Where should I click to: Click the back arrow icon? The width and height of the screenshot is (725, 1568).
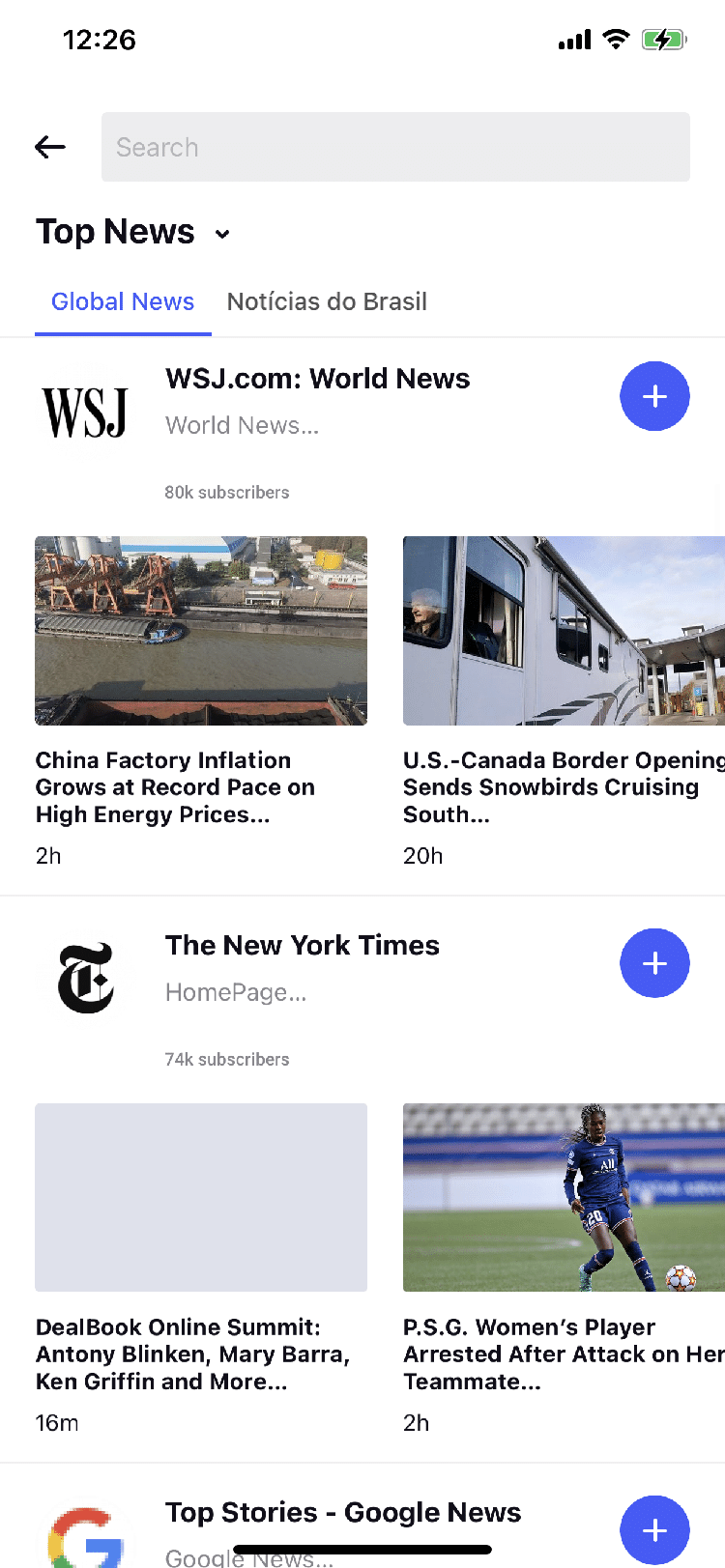49,146
